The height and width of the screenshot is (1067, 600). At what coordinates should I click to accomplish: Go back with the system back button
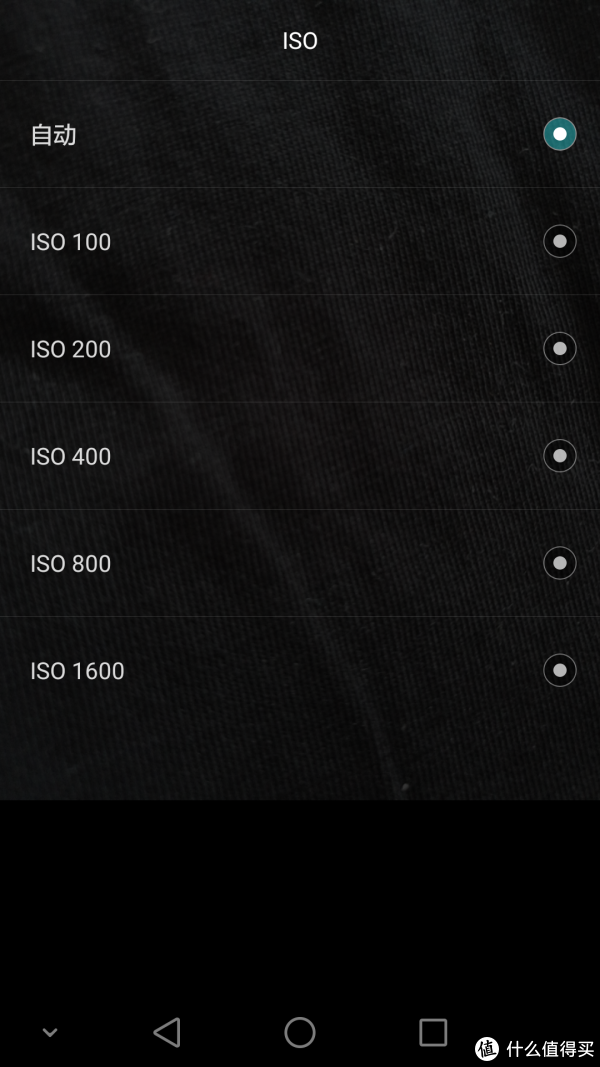pyautogui.click(x=167, y=1032)
